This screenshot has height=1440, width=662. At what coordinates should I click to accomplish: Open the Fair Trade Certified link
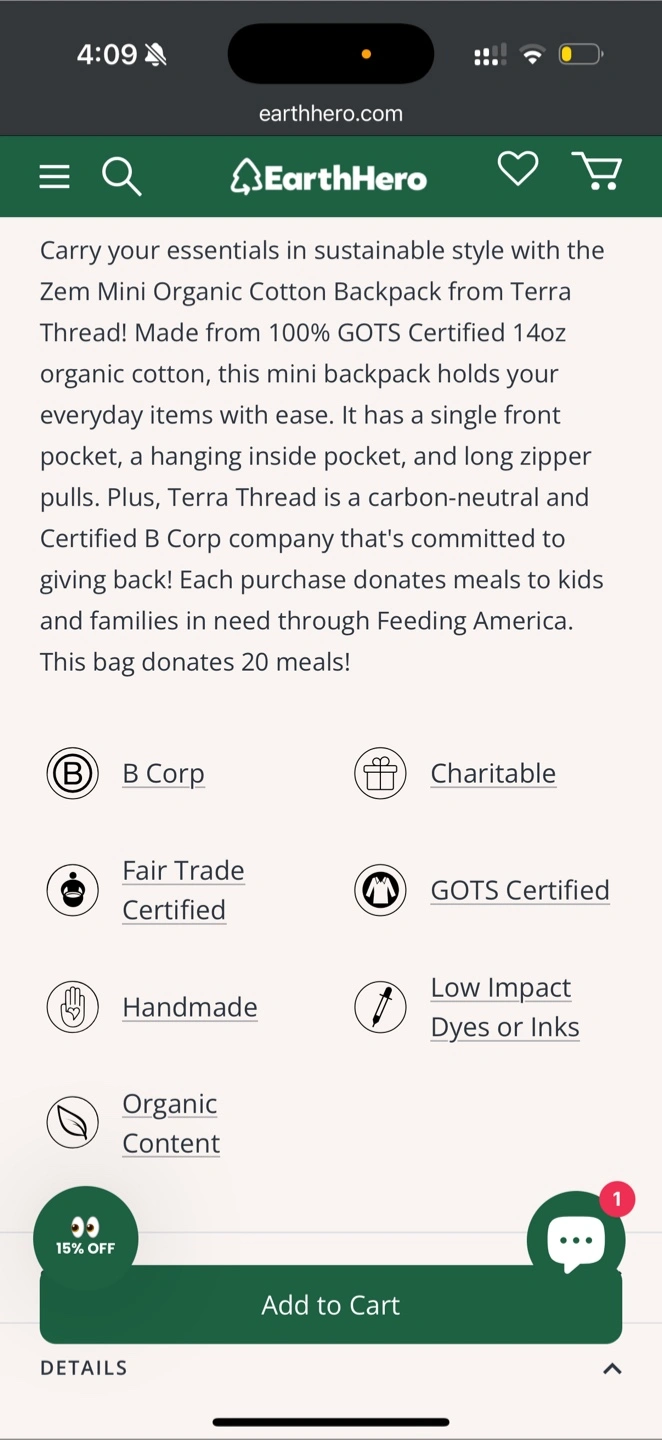pyautogui.click(x=183, y=890)
